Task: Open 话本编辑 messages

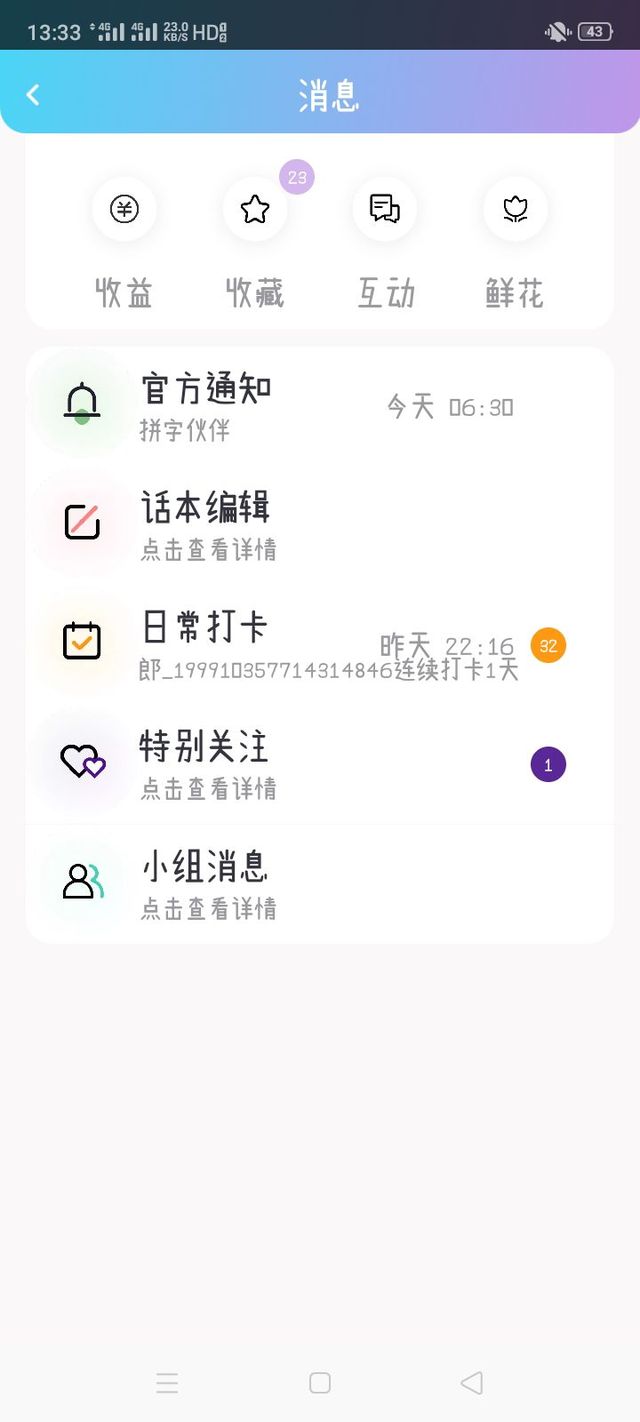Action: [x=320, y=526]
